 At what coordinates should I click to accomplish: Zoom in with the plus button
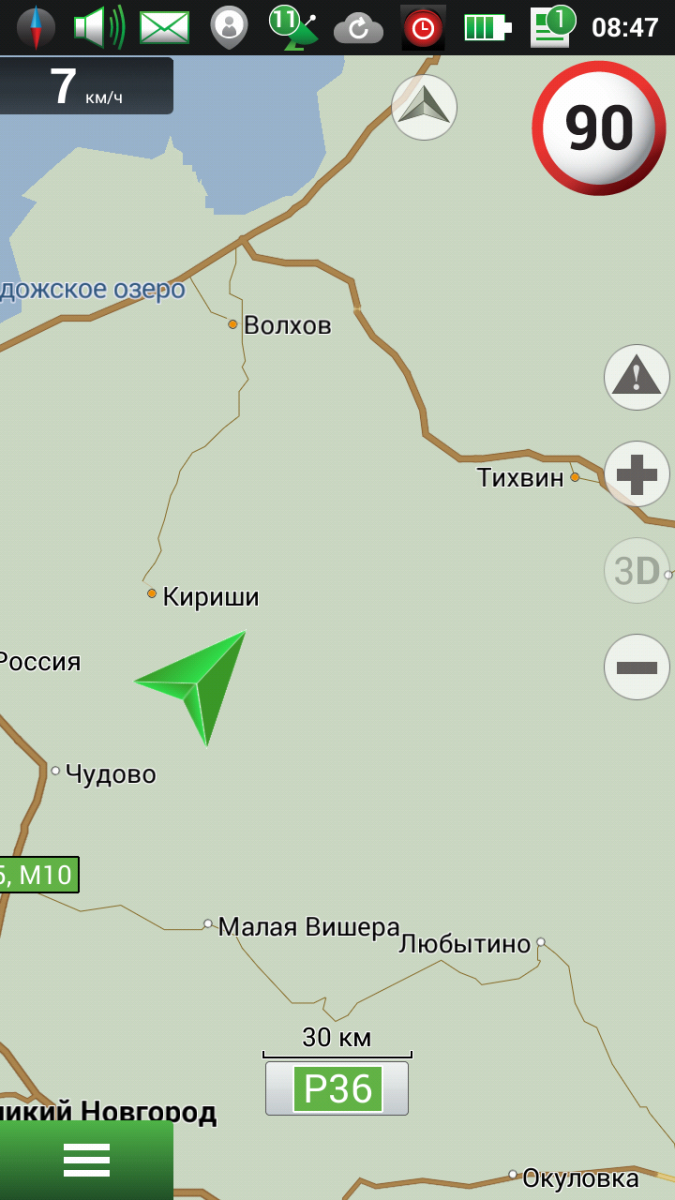coord(637,474)
